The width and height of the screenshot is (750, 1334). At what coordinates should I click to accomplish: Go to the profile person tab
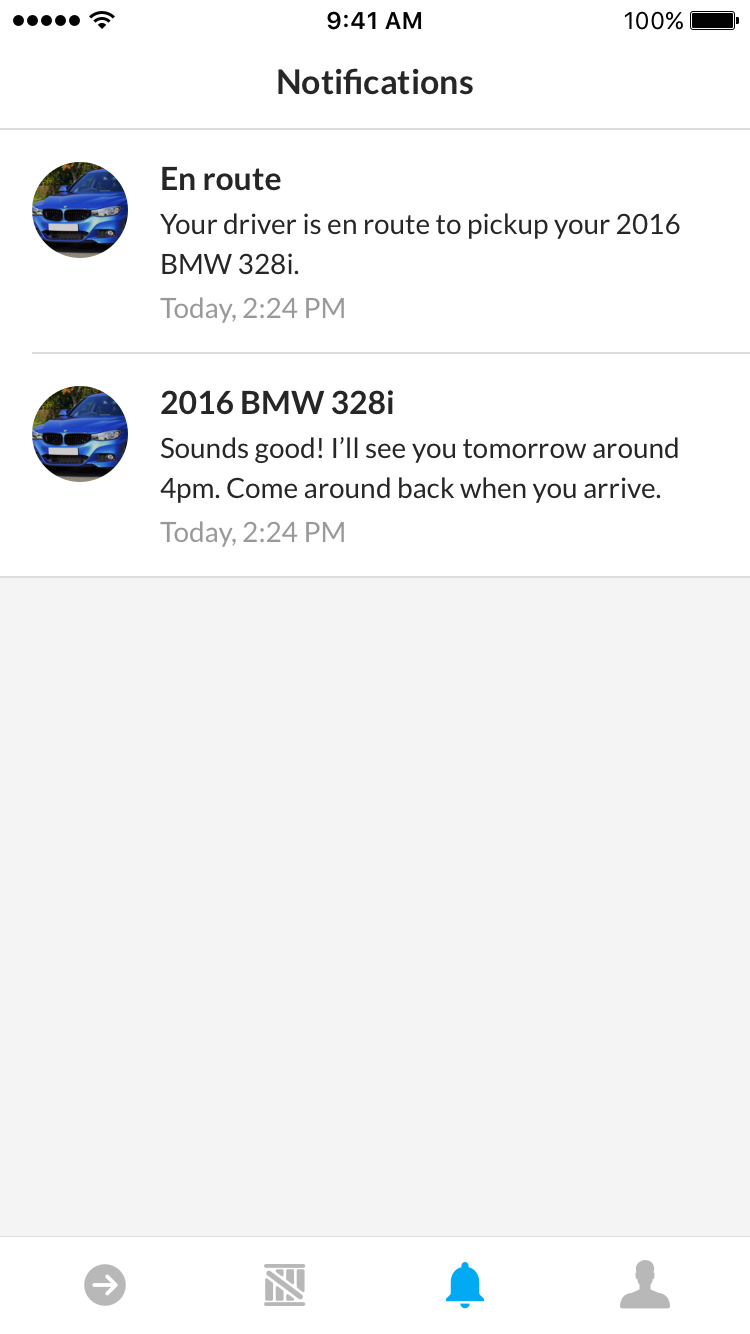coord(645,1285)
